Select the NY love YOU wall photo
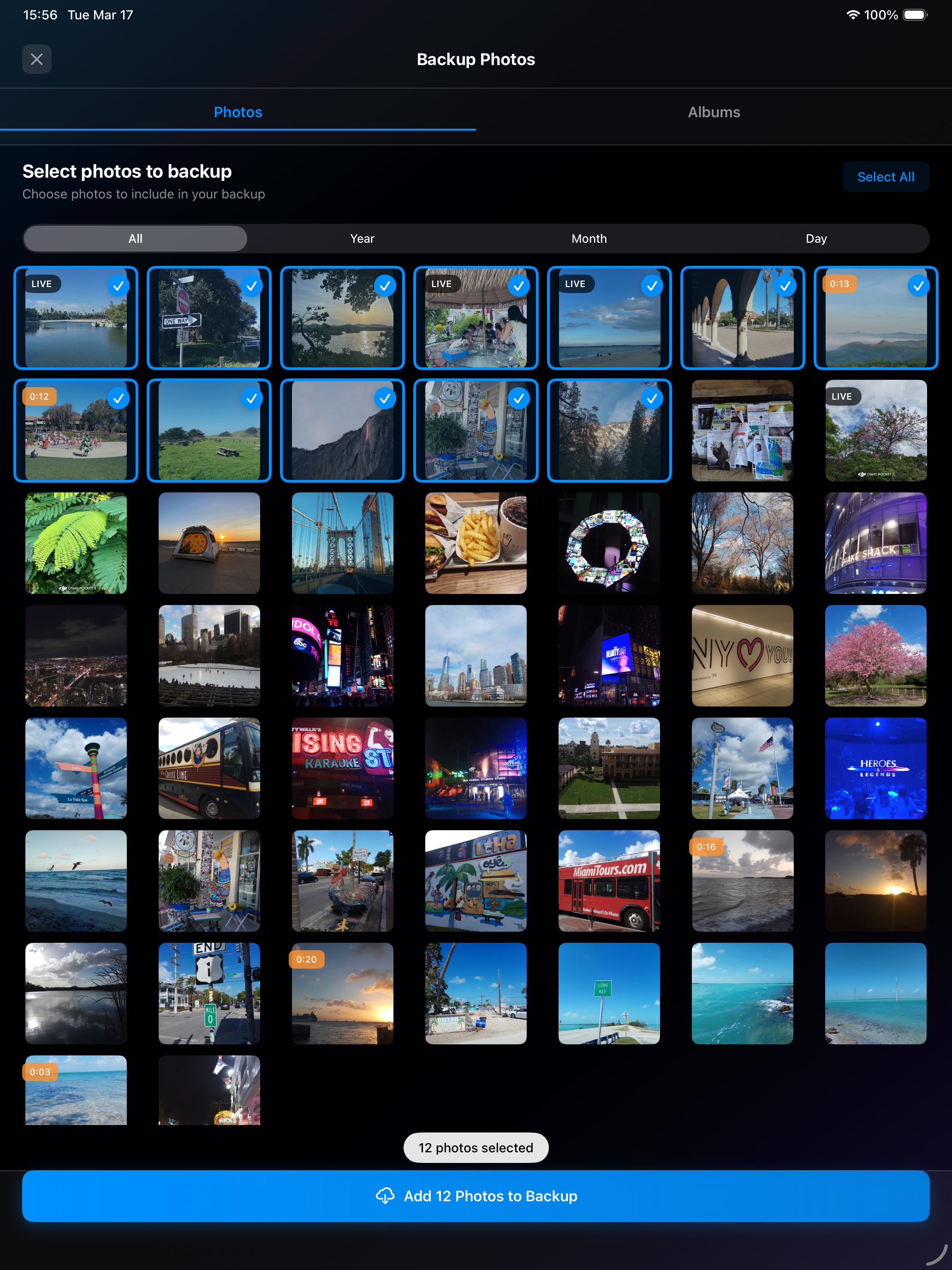Image resolution: width=952 pixels, height=1270 pixels. [742, 655]
